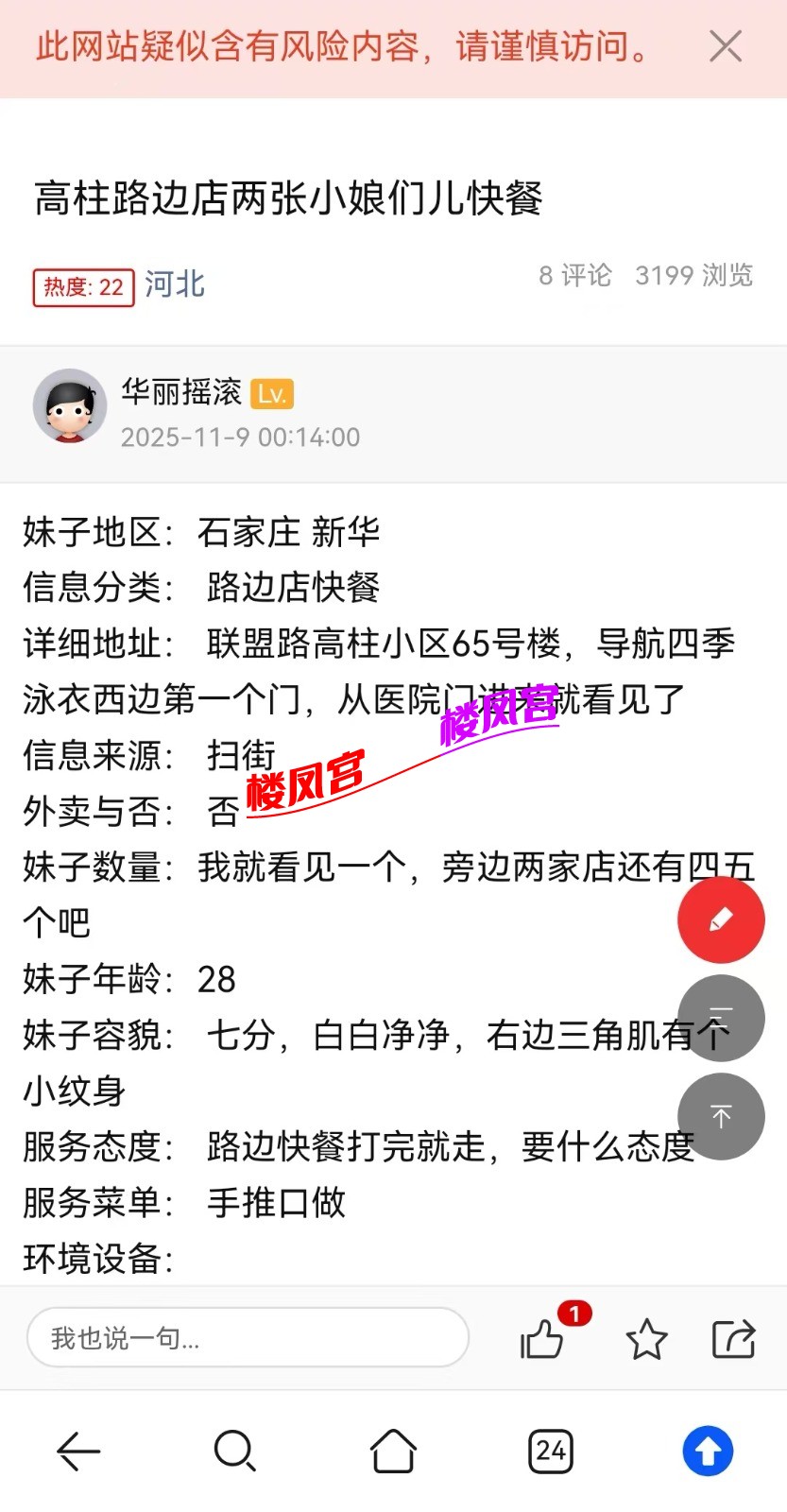Tap the gray list floating button
This screenshot has width=787, height=1512.
click(x=721, y=1018)
